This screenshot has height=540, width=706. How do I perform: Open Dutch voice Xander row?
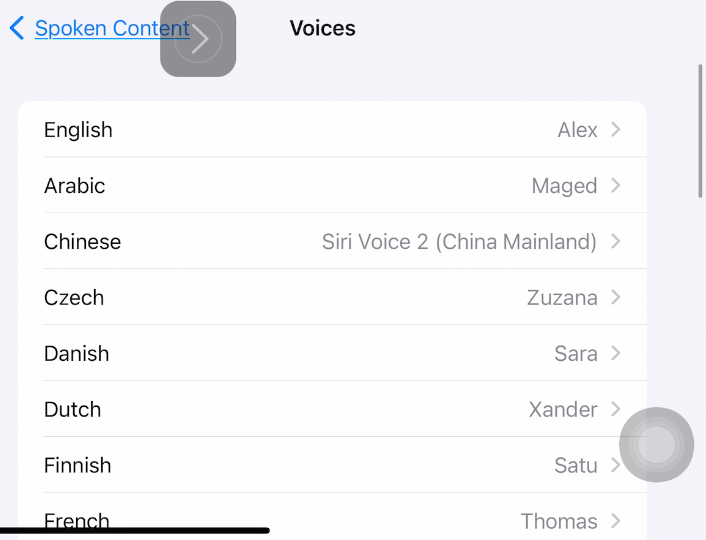332,410
